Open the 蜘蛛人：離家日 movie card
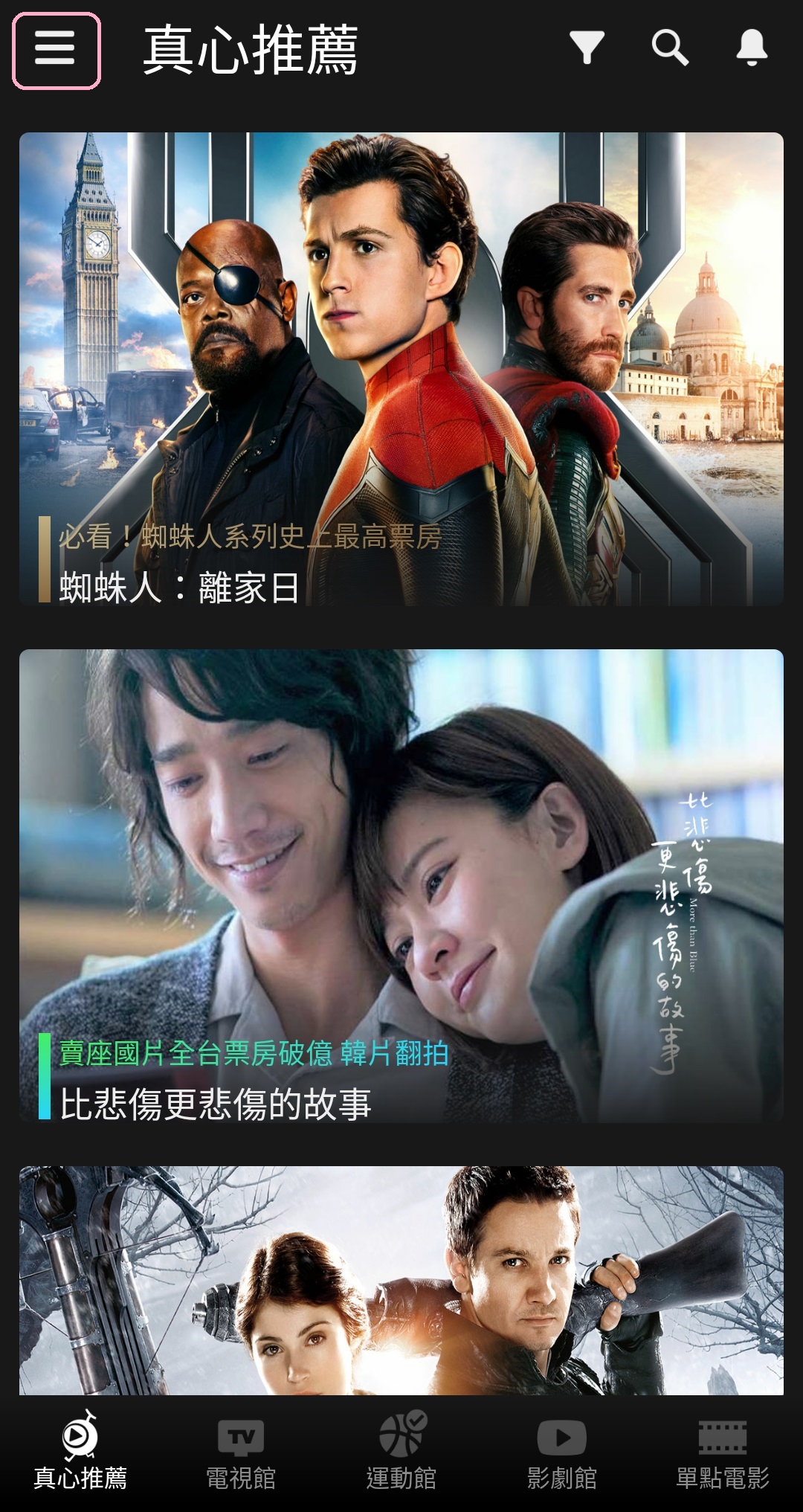The width and height of the screenshot is (803, 1512). [401, 369]
